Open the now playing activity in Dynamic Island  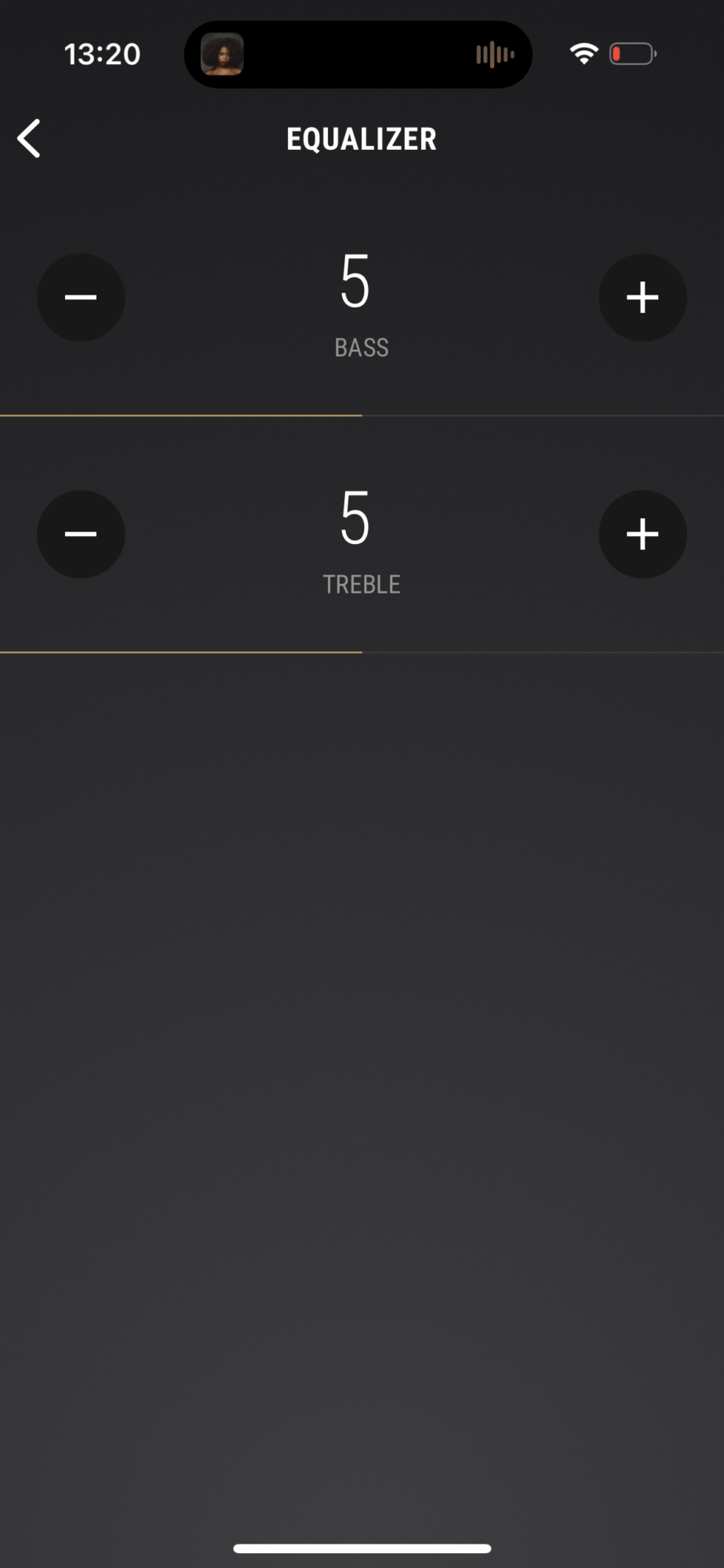pos(358,54)
